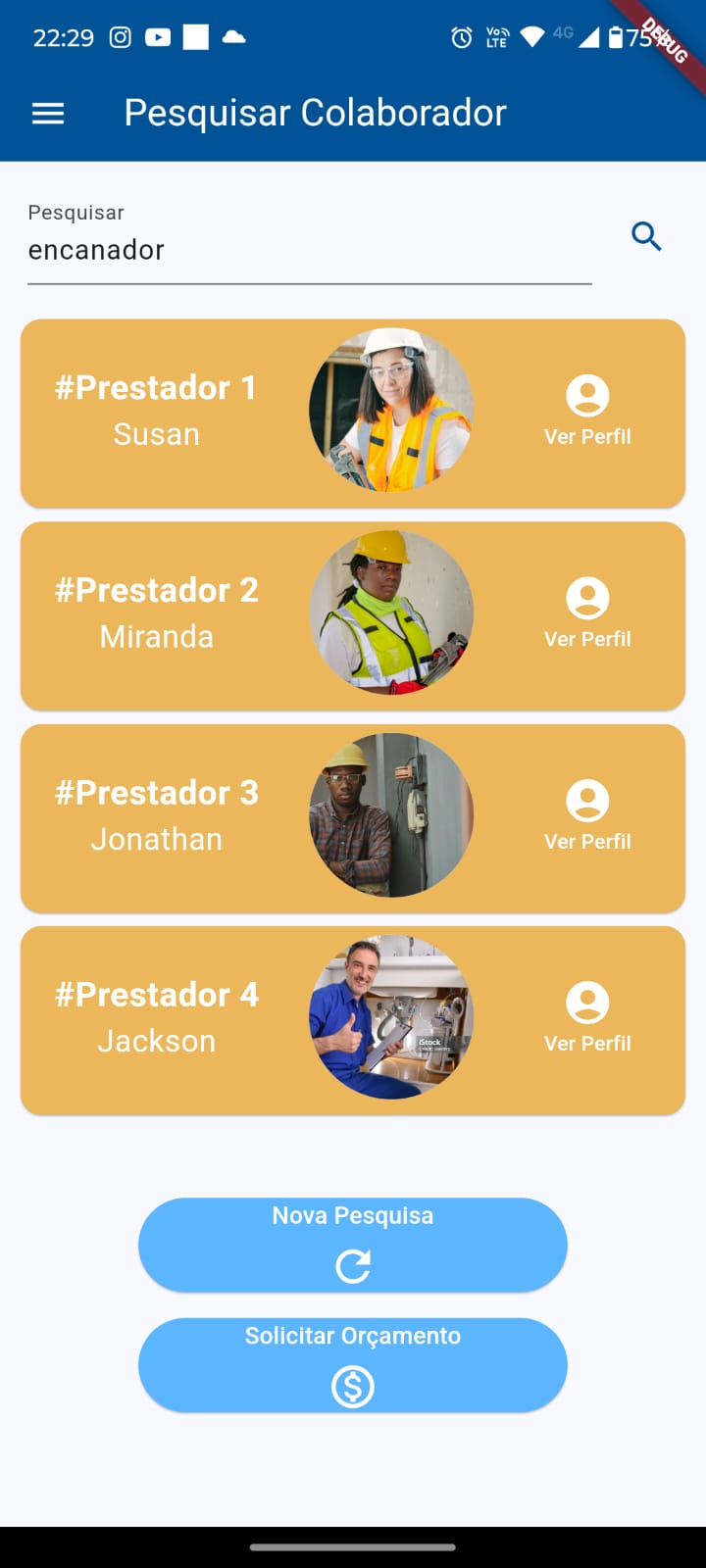View Susan's profile via Ver Perfil
Screen dimensions: 706x1568
587,412
